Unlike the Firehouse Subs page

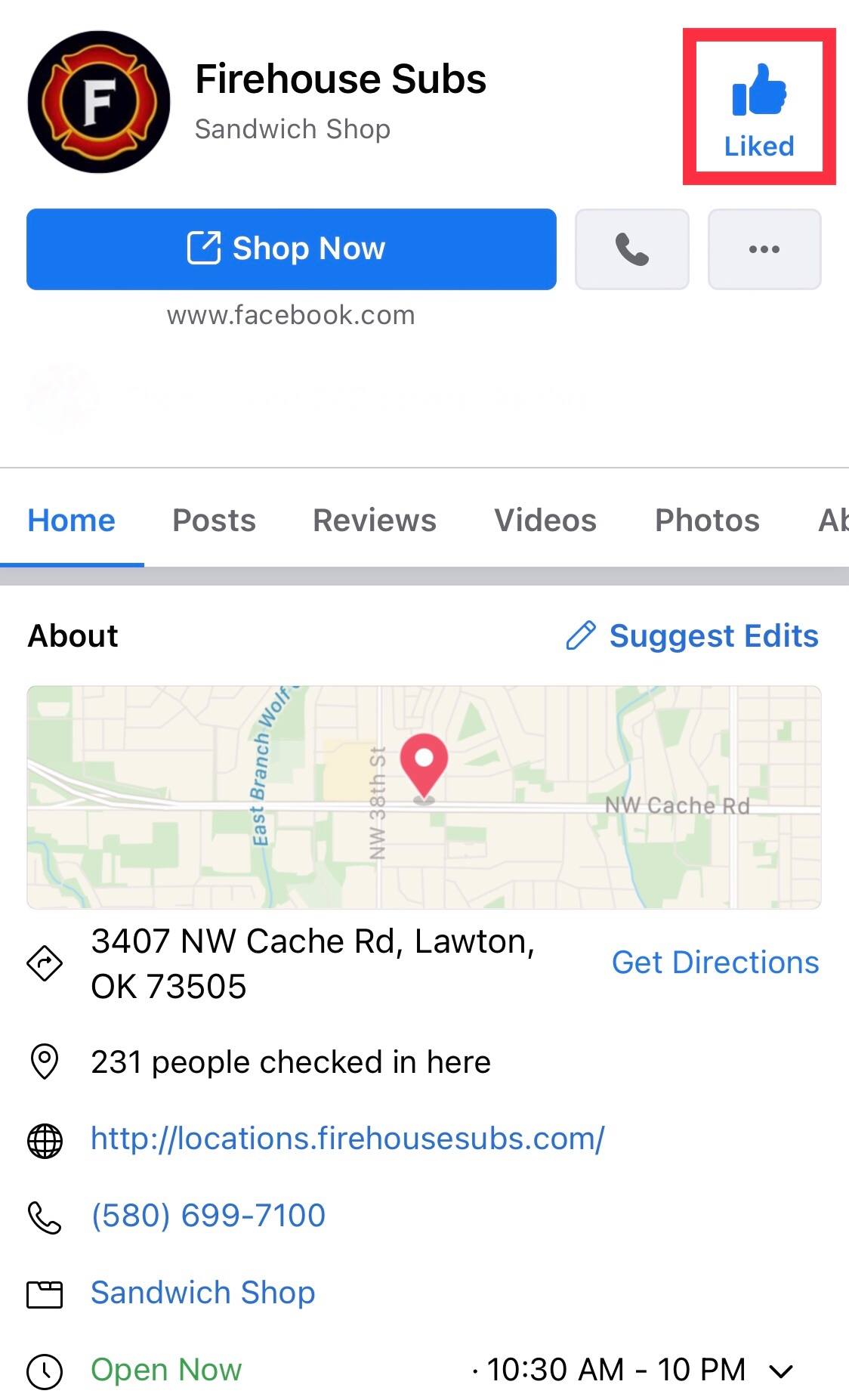coord(759,108)
